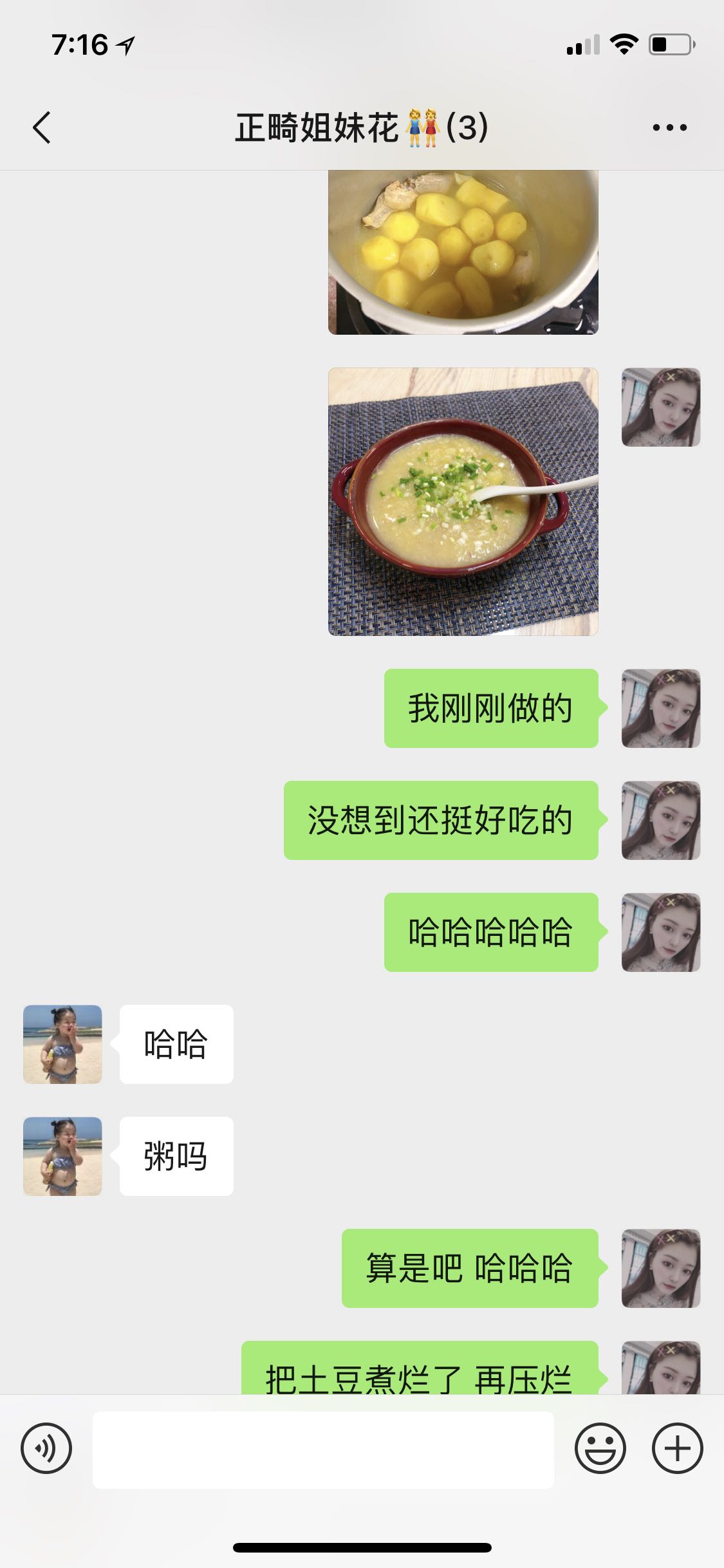Open the potato pot photo
Screen dimensions: 724x1568
pyautogui.click(x=463, y=252)
